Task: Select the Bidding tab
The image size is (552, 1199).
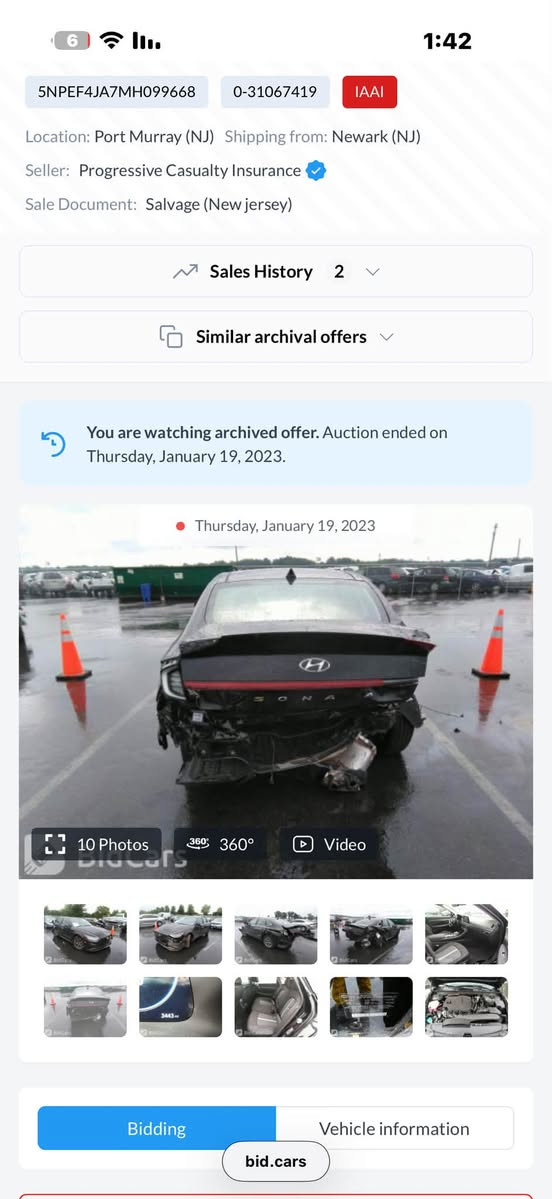Action: coord(157,1129)
